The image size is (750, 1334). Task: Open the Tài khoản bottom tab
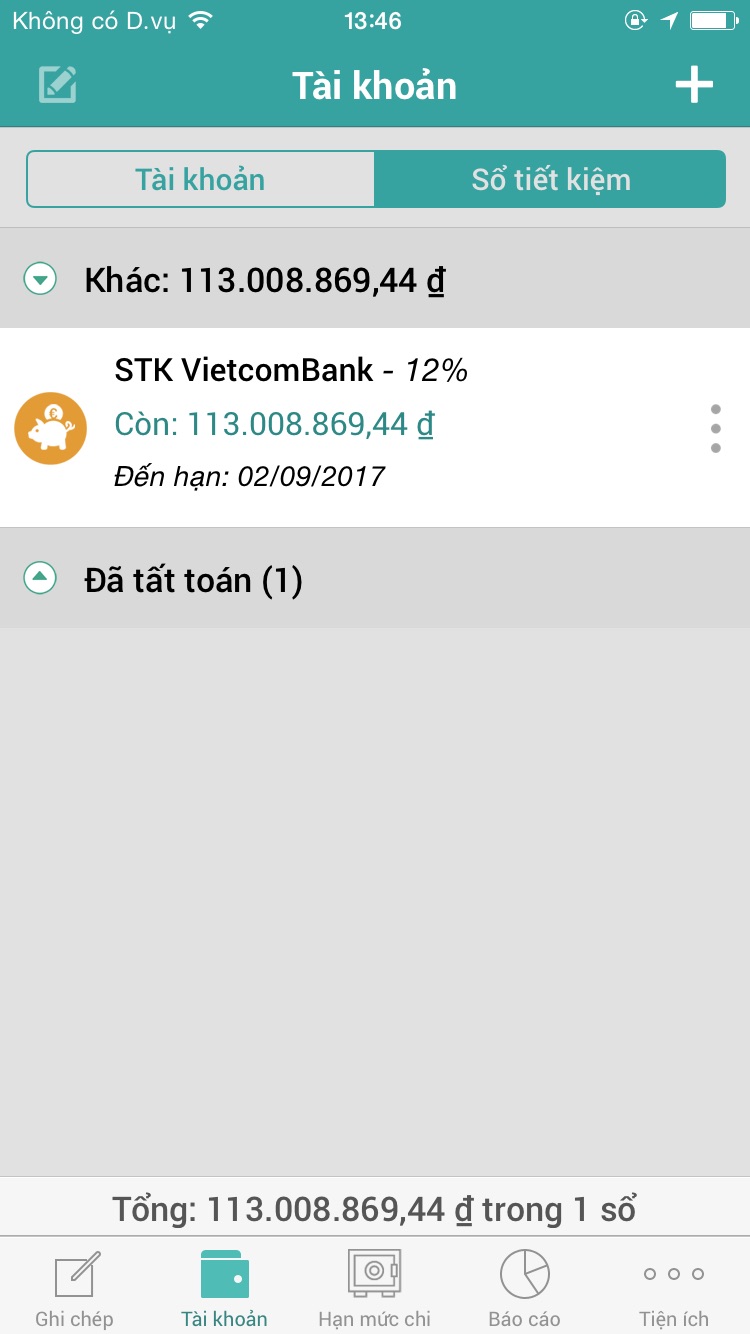(x=224, y=1288)
